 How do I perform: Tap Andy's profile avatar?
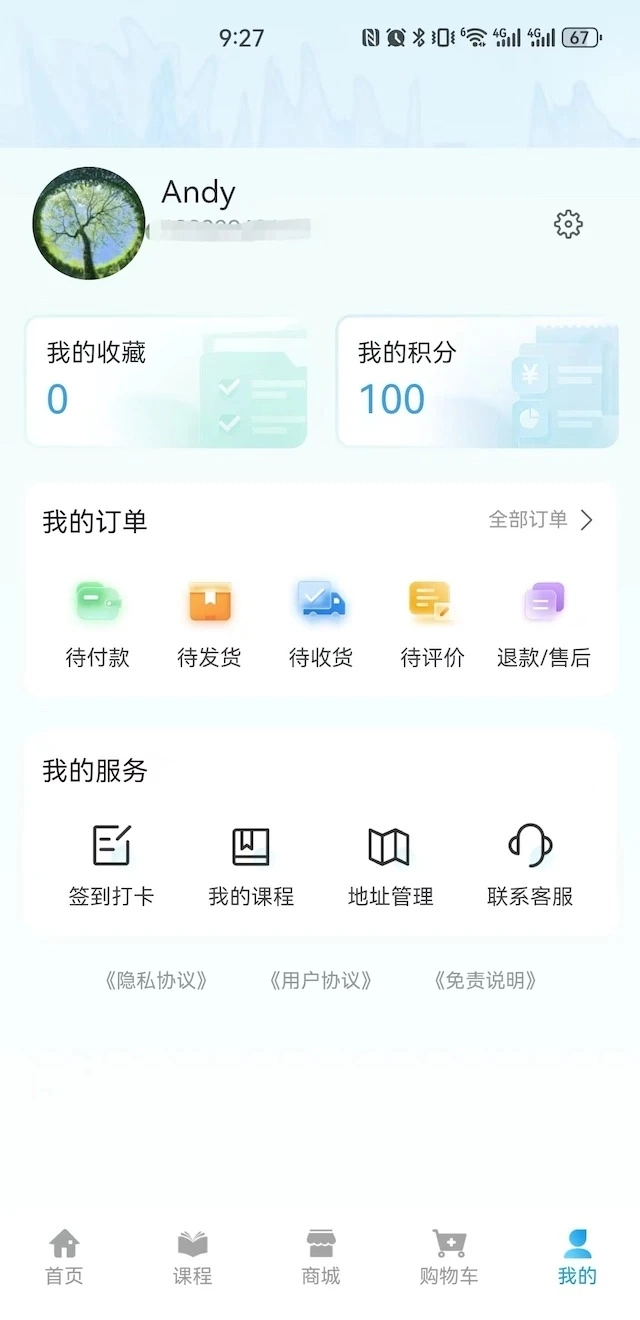click(89, 223)
